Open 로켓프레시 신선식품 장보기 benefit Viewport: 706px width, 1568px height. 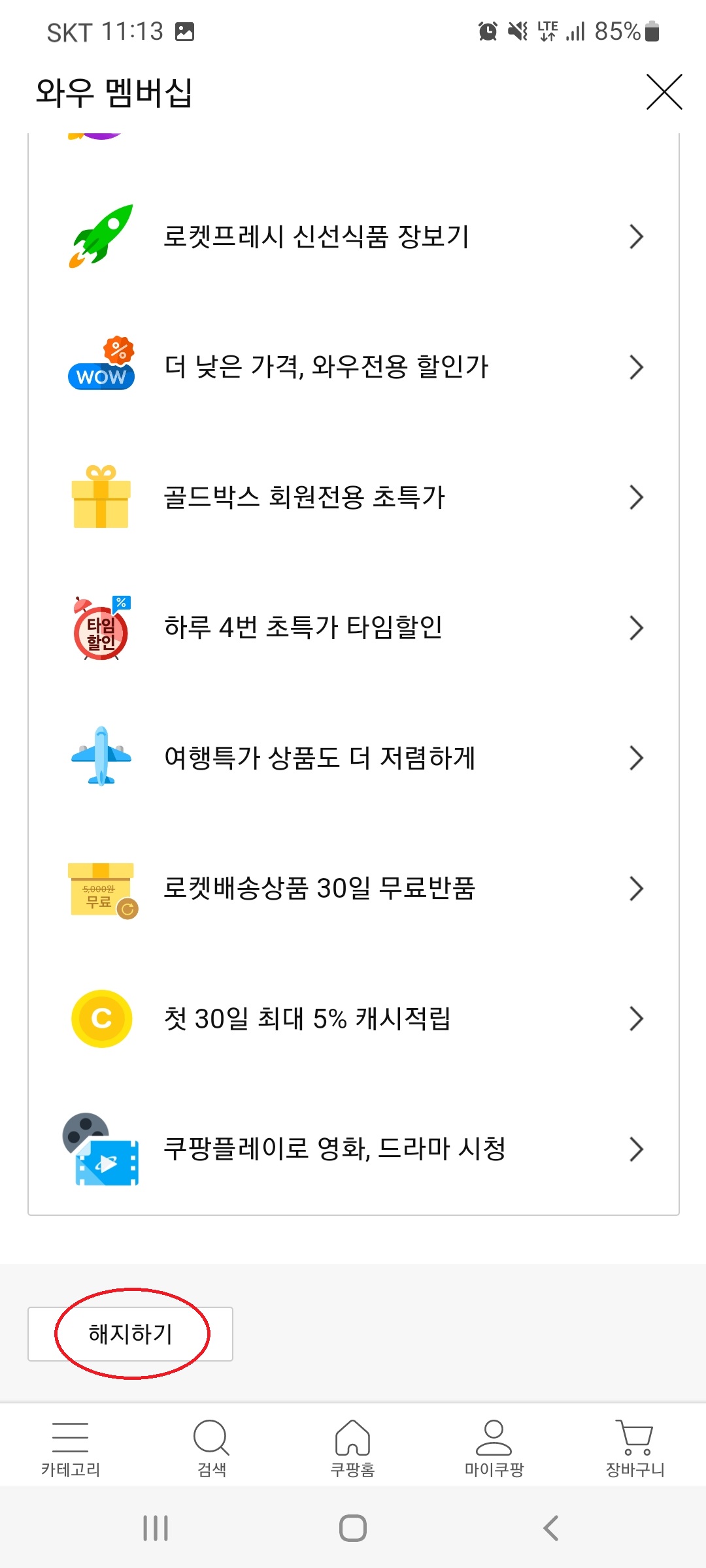[x=353, y=237]
